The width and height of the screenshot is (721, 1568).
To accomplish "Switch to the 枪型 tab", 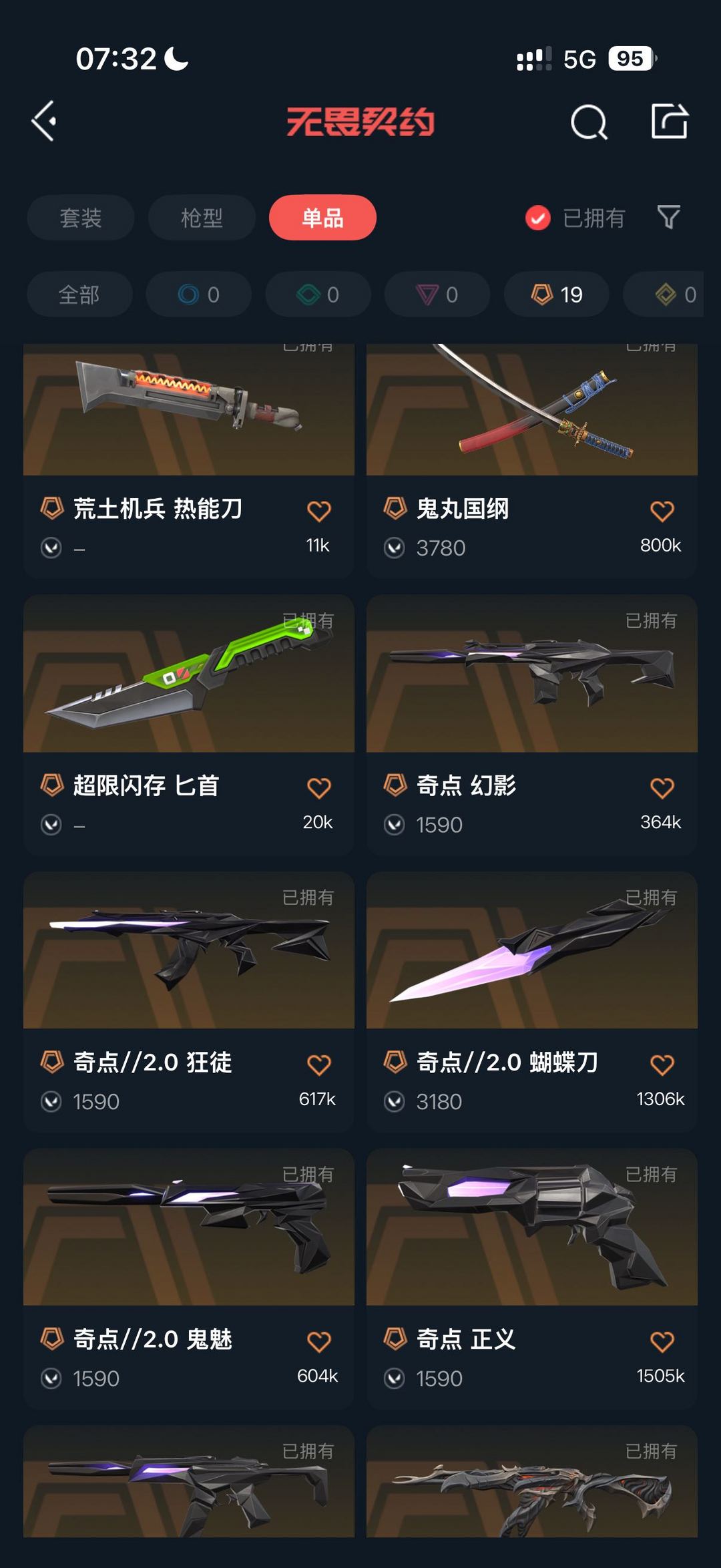I will [x=202, y=218].
